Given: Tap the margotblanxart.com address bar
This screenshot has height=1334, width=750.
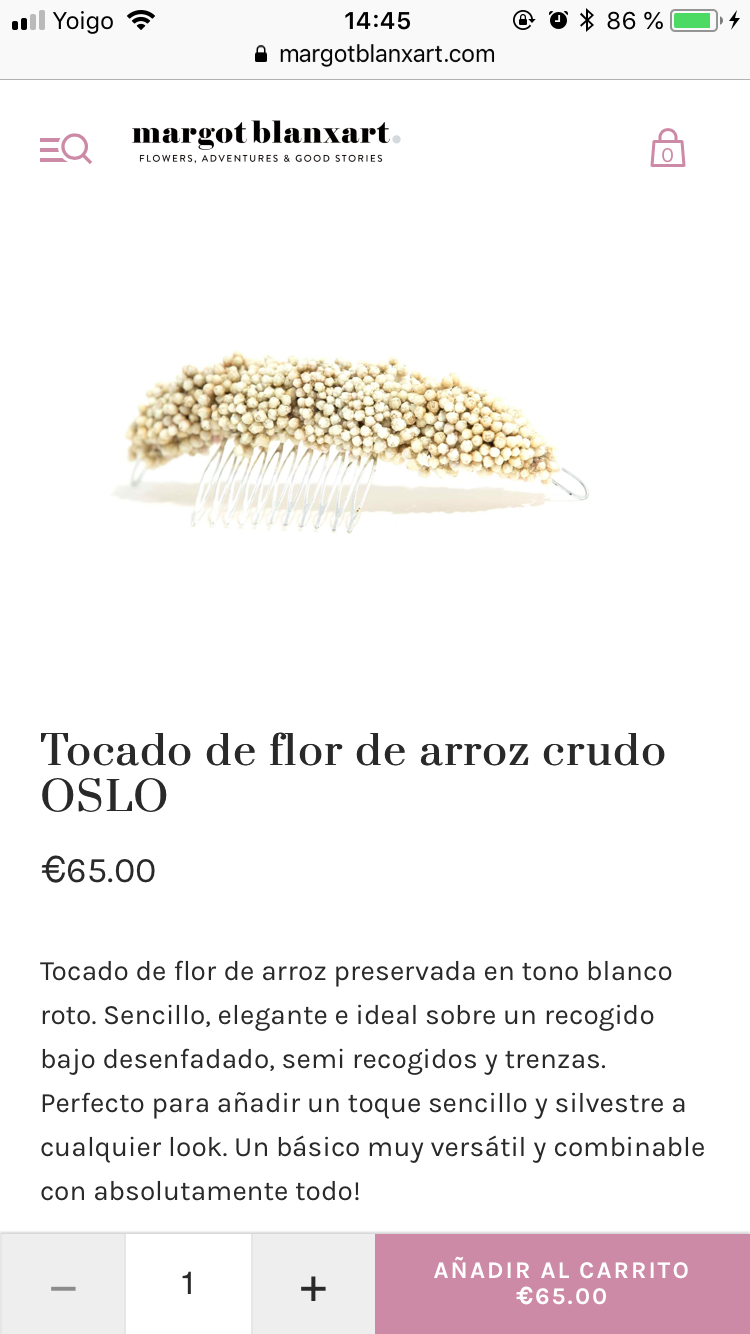Looking at the screenshot, I should (x=375, y=54).
